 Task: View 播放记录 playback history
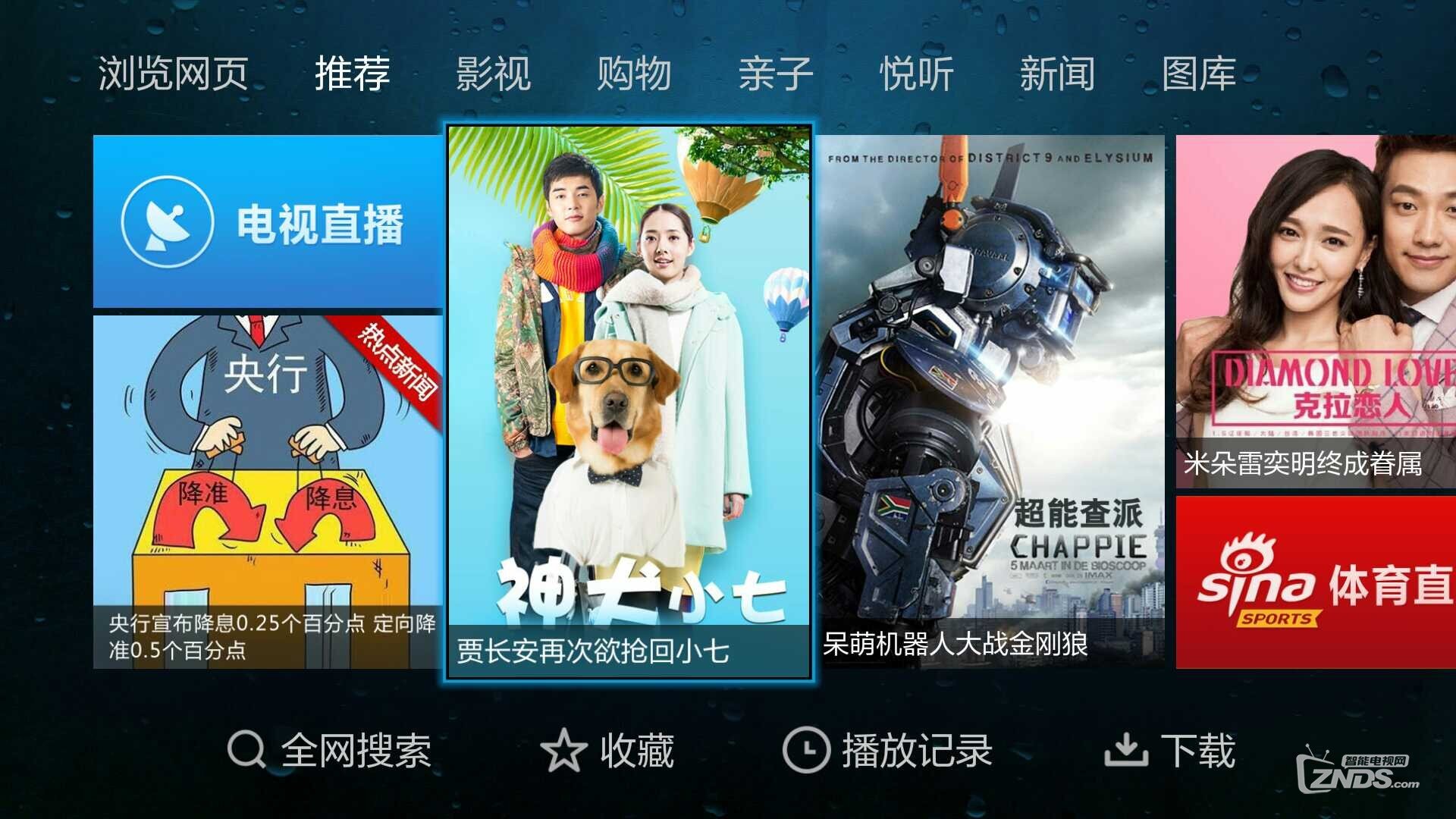(x=887, y=751)
